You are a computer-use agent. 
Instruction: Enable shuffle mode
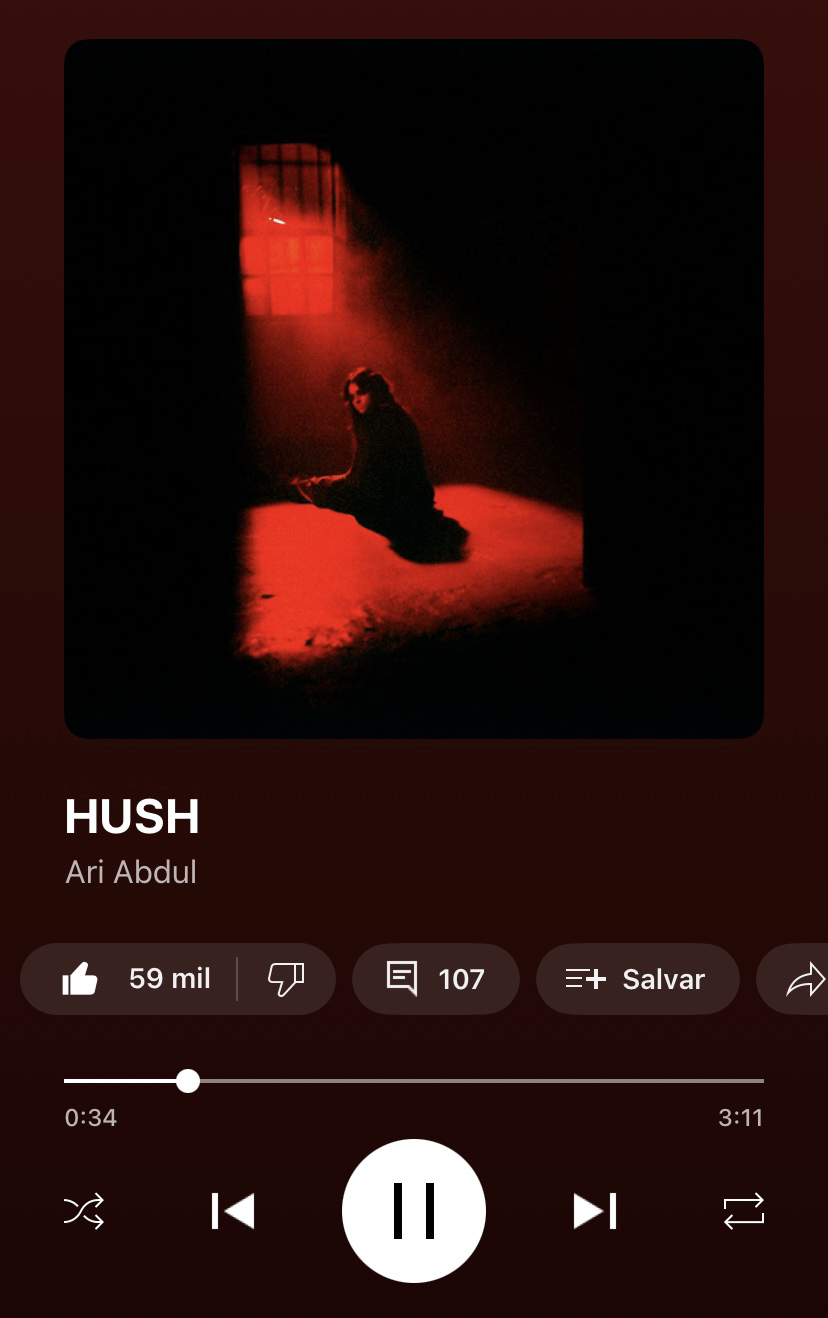pos(84,1211)
